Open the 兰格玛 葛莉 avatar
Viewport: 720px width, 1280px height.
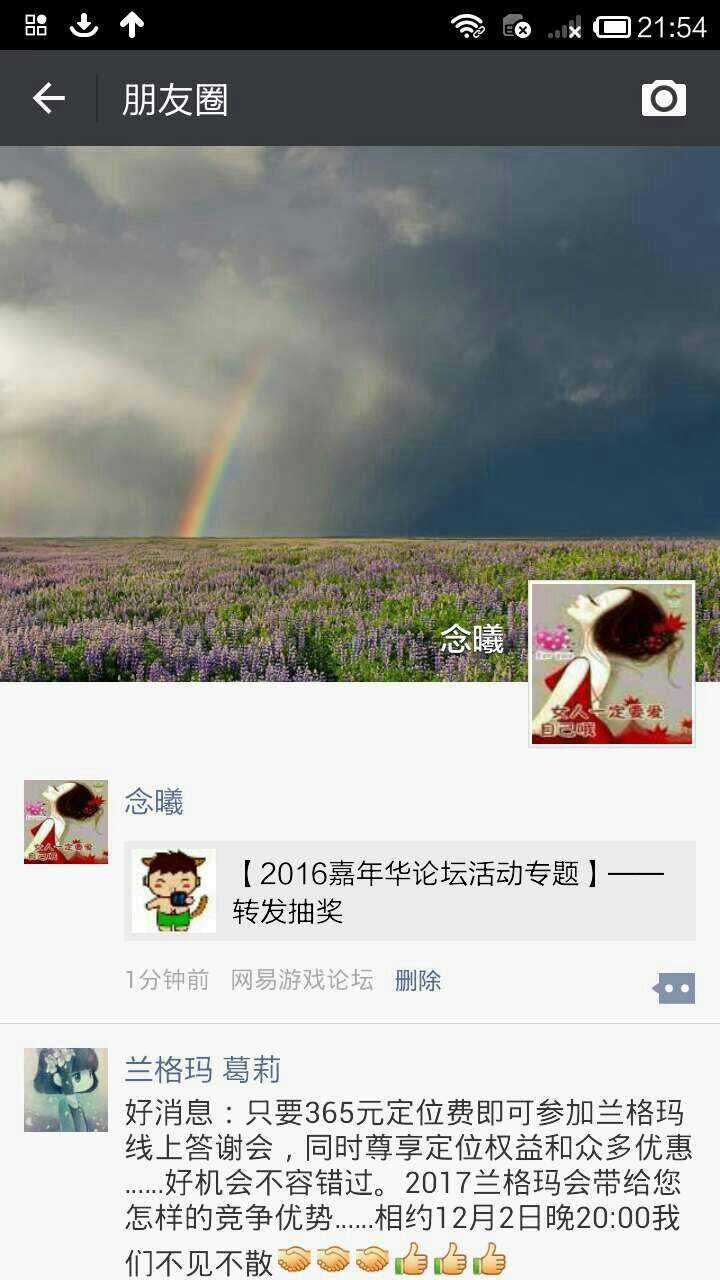tap(66, 1090)
